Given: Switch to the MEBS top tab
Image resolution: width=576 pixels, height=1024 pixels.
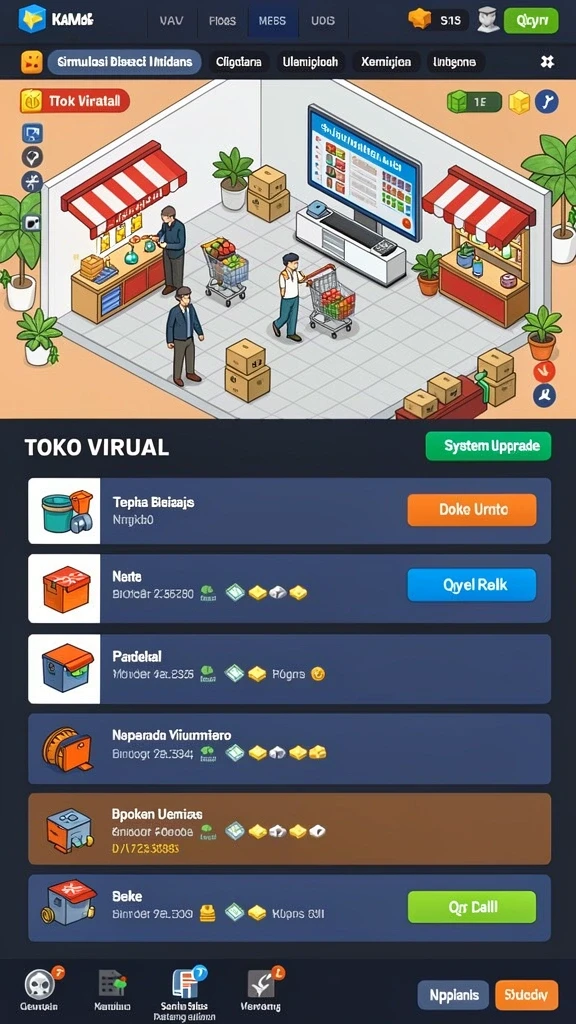Looking at the screenshot, I should (272, 20).
